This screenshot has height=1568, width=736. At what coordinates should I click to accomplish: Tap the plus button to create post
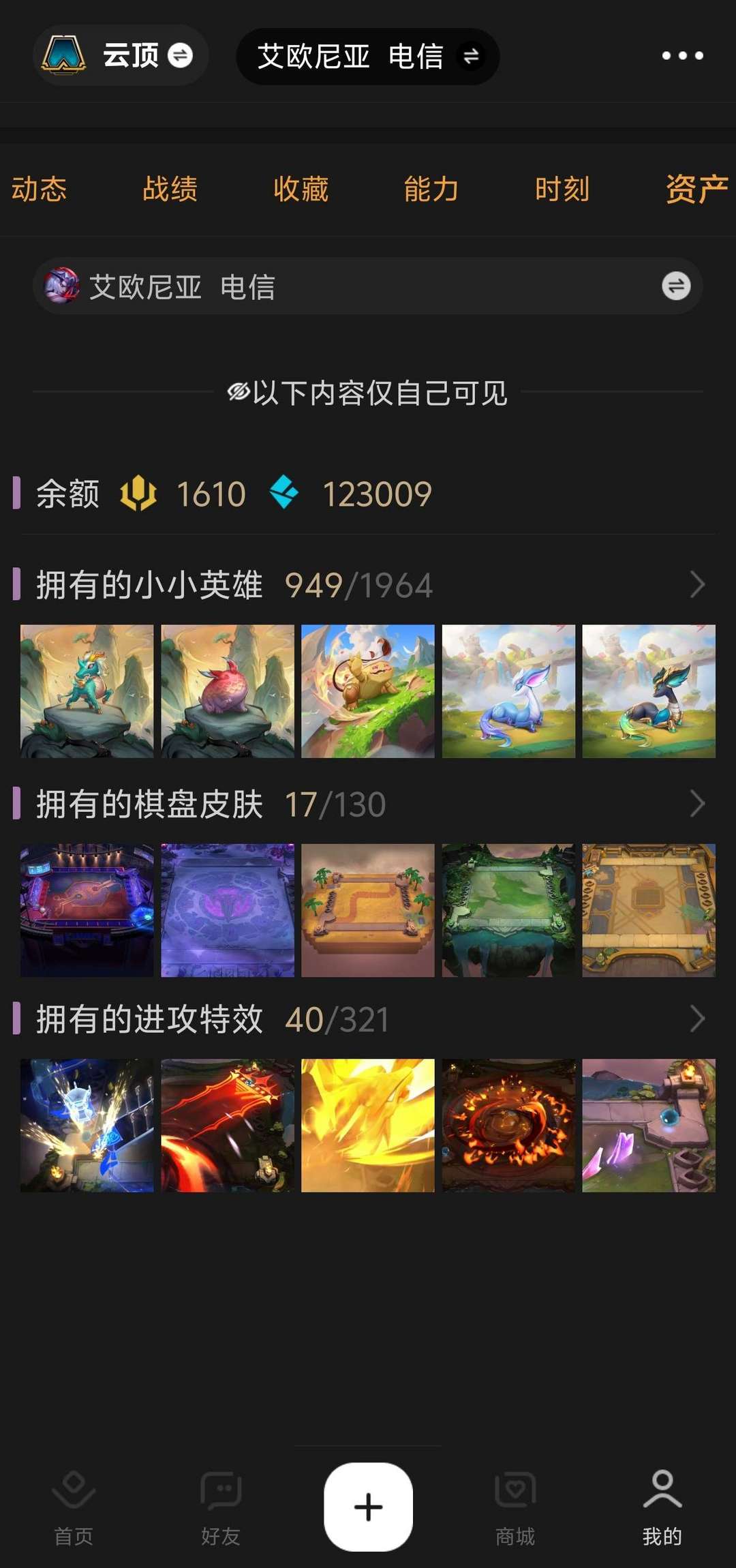coord(368,1506)
